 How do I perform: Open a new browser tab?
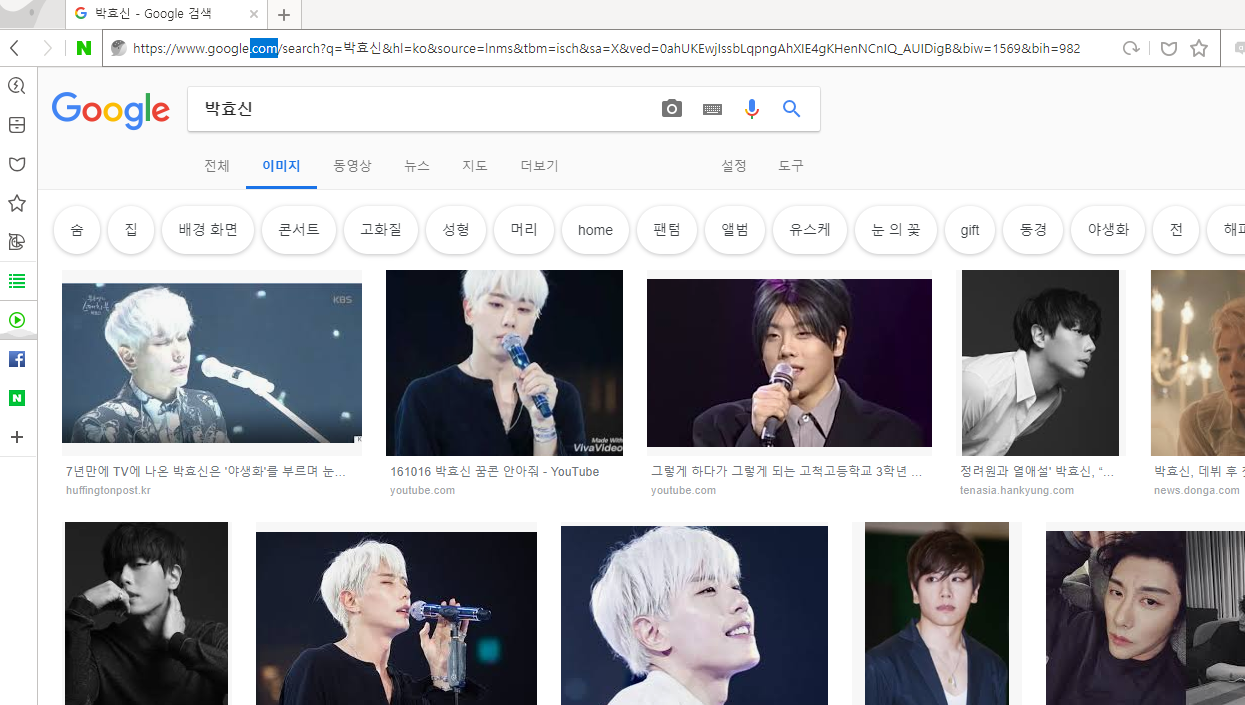click(x=284, y=15)
